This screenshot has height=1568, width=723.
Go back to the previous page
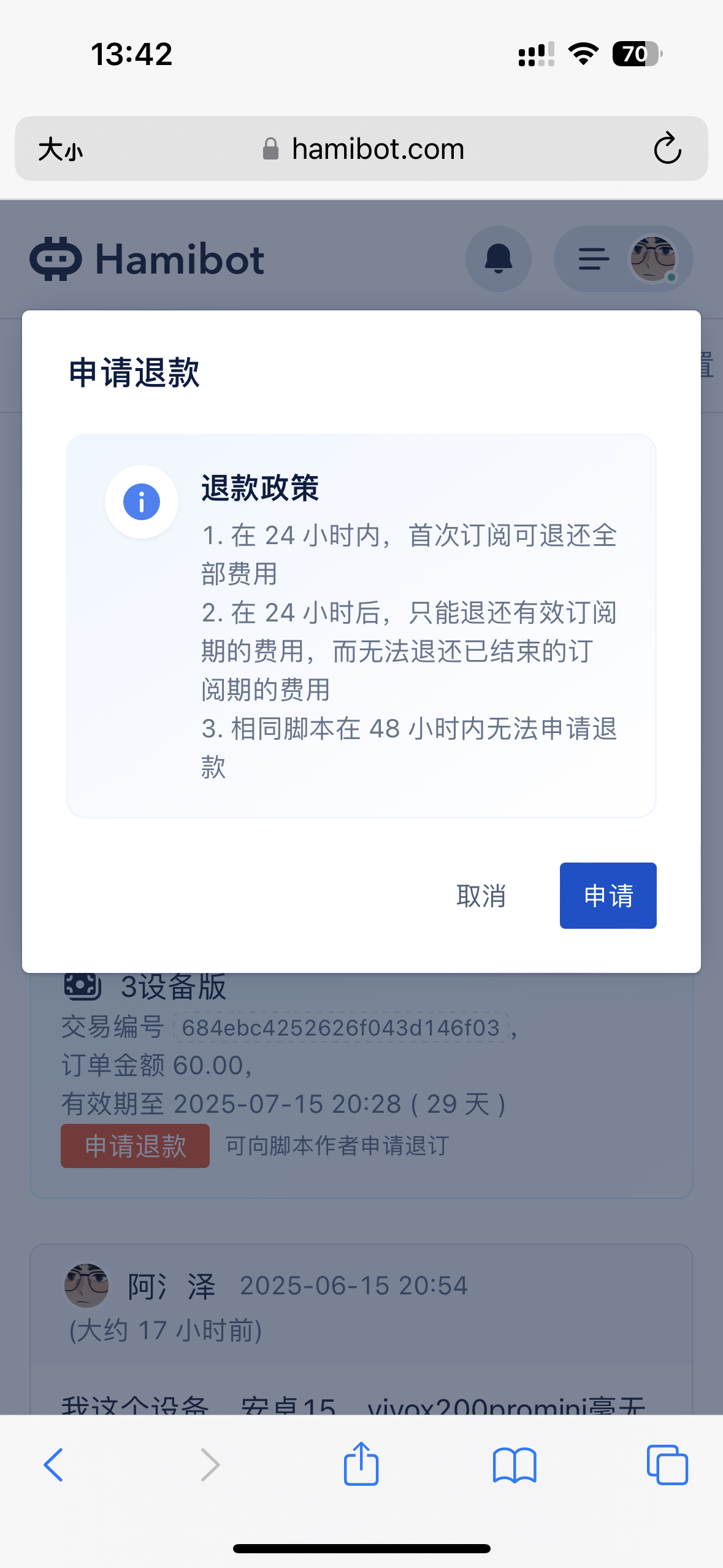pyautogui.click(x=54, y=1465)
